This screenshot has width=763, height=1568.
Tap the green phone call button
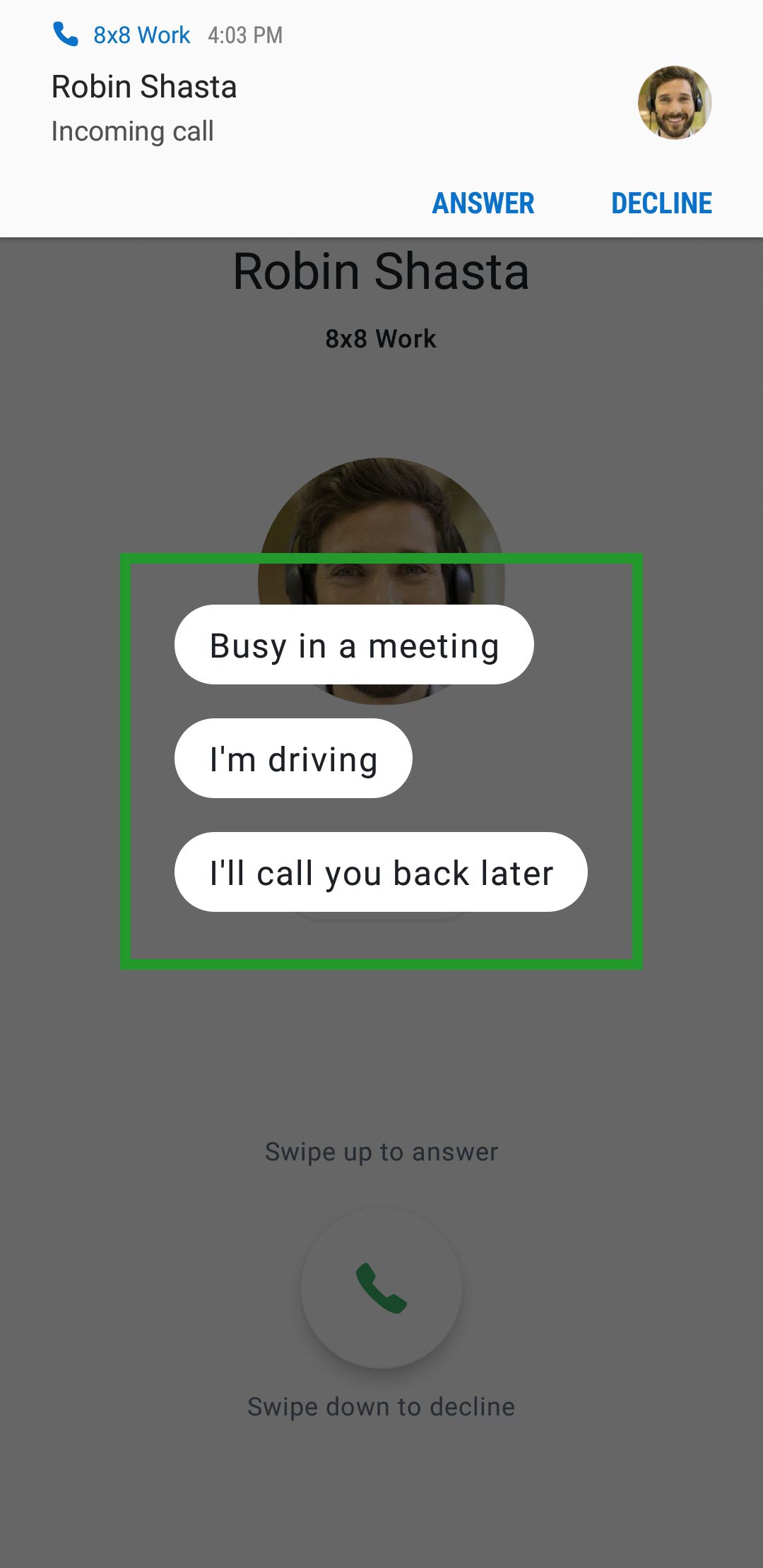(381, 1288)
